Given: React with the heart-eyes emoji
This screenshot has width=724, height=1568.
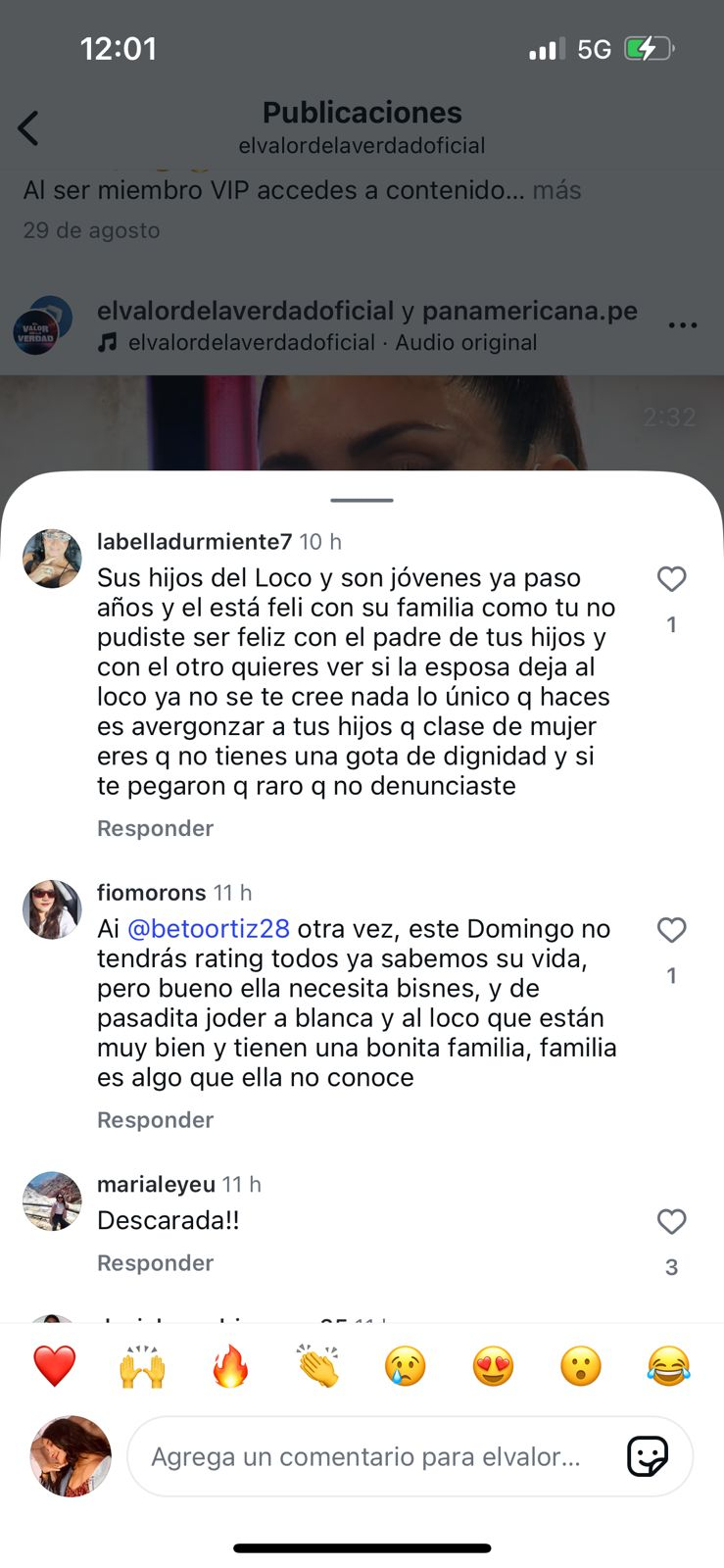Looking at the screenshot, I should click(x=493, y=1366).
